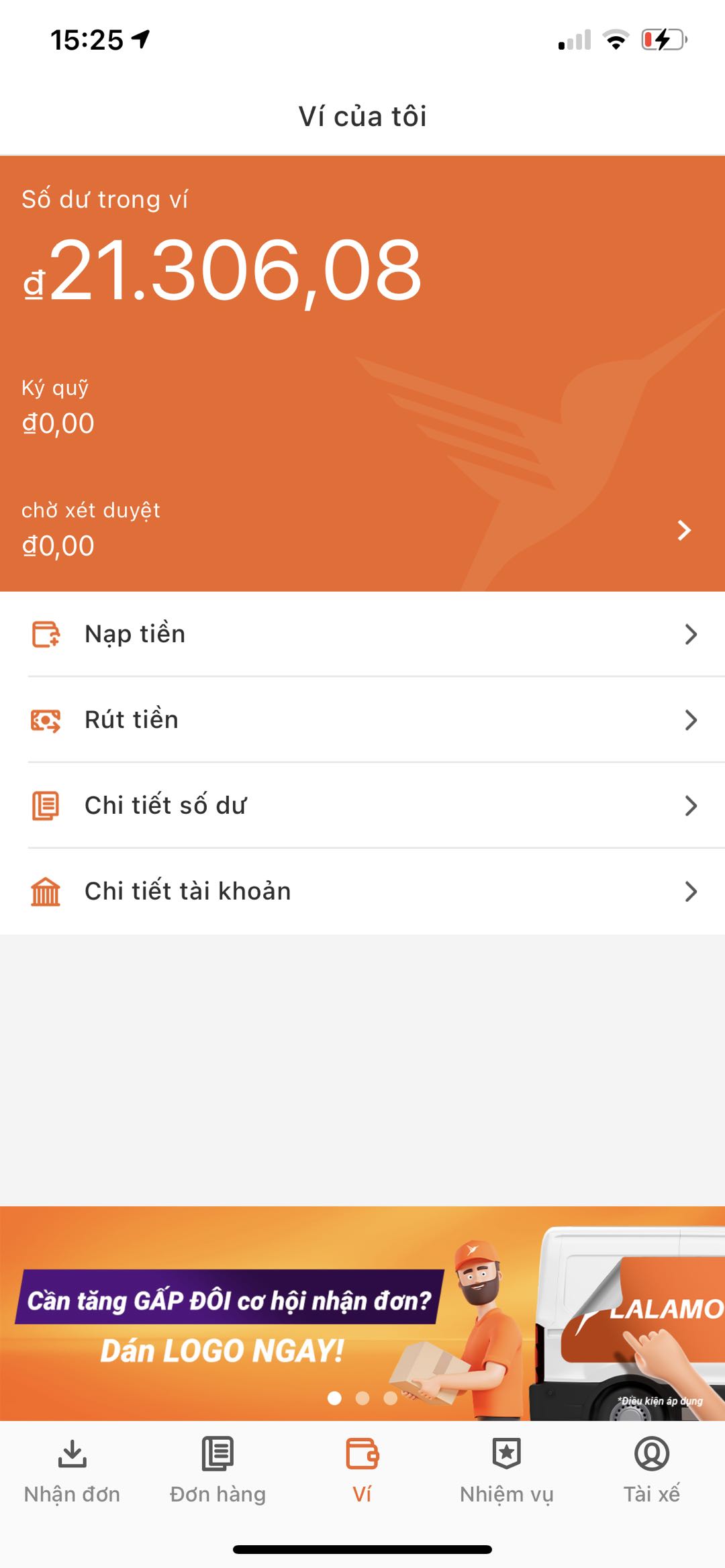The height and width of the screenshot is (1568, 725).
Task: Open the Nhiệm vụ missions tab
Action: click(x=507, y=1469)
